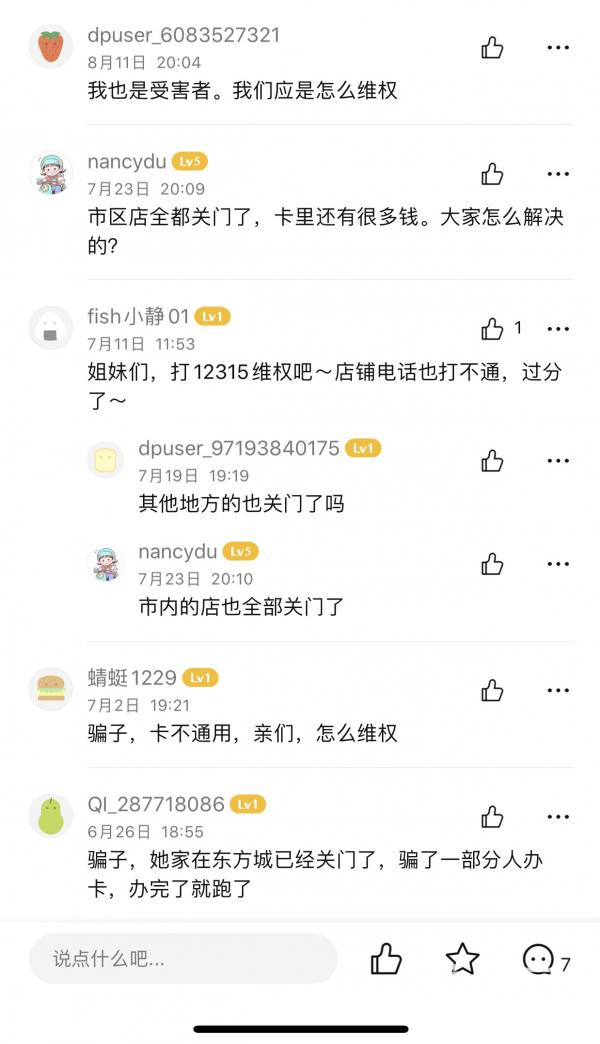Screen dimensions: 600x1044
Task: Like nancydu's 20:10 reply
Action: coord(492,564)
